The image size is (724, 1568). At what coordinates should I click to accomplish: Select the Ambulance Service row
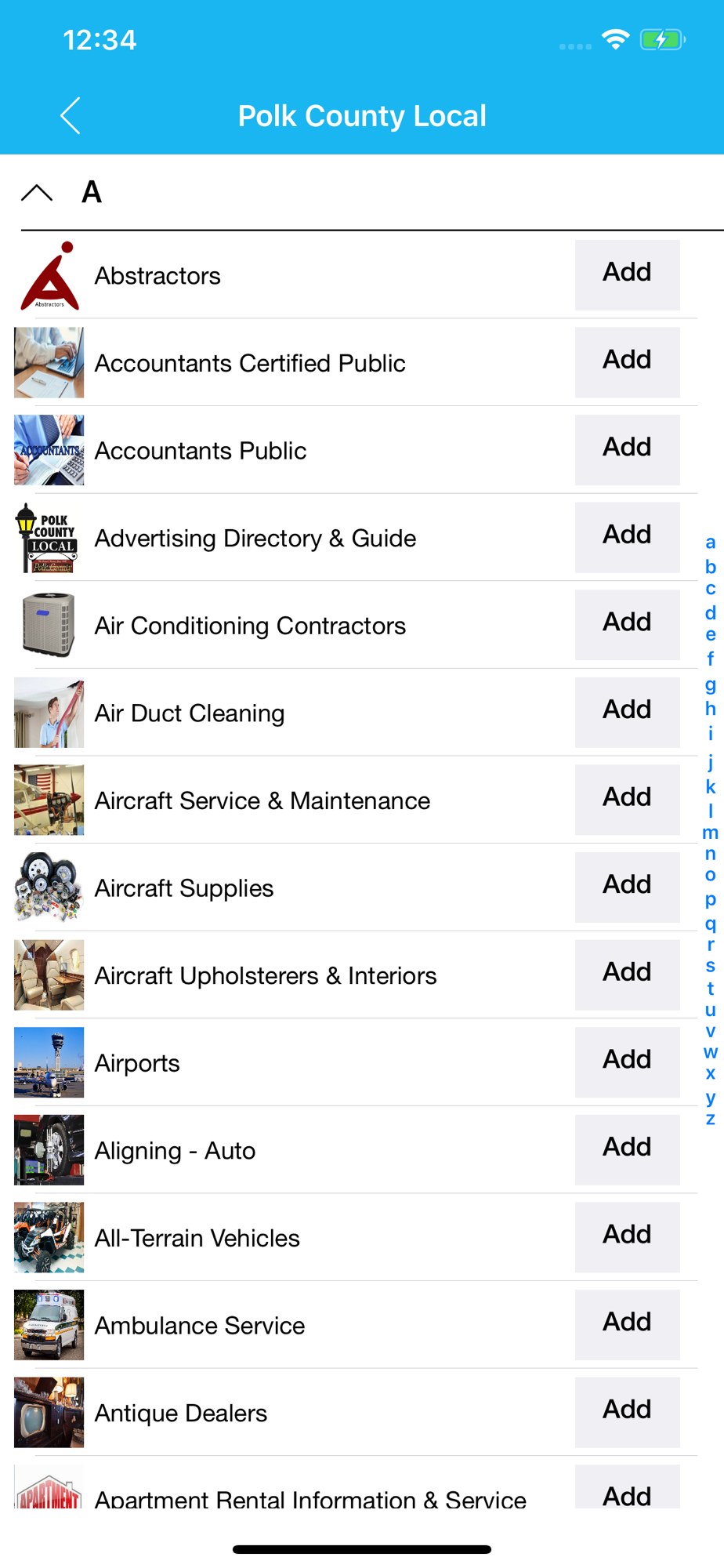pyautogui.click(x=356, y=1325)
